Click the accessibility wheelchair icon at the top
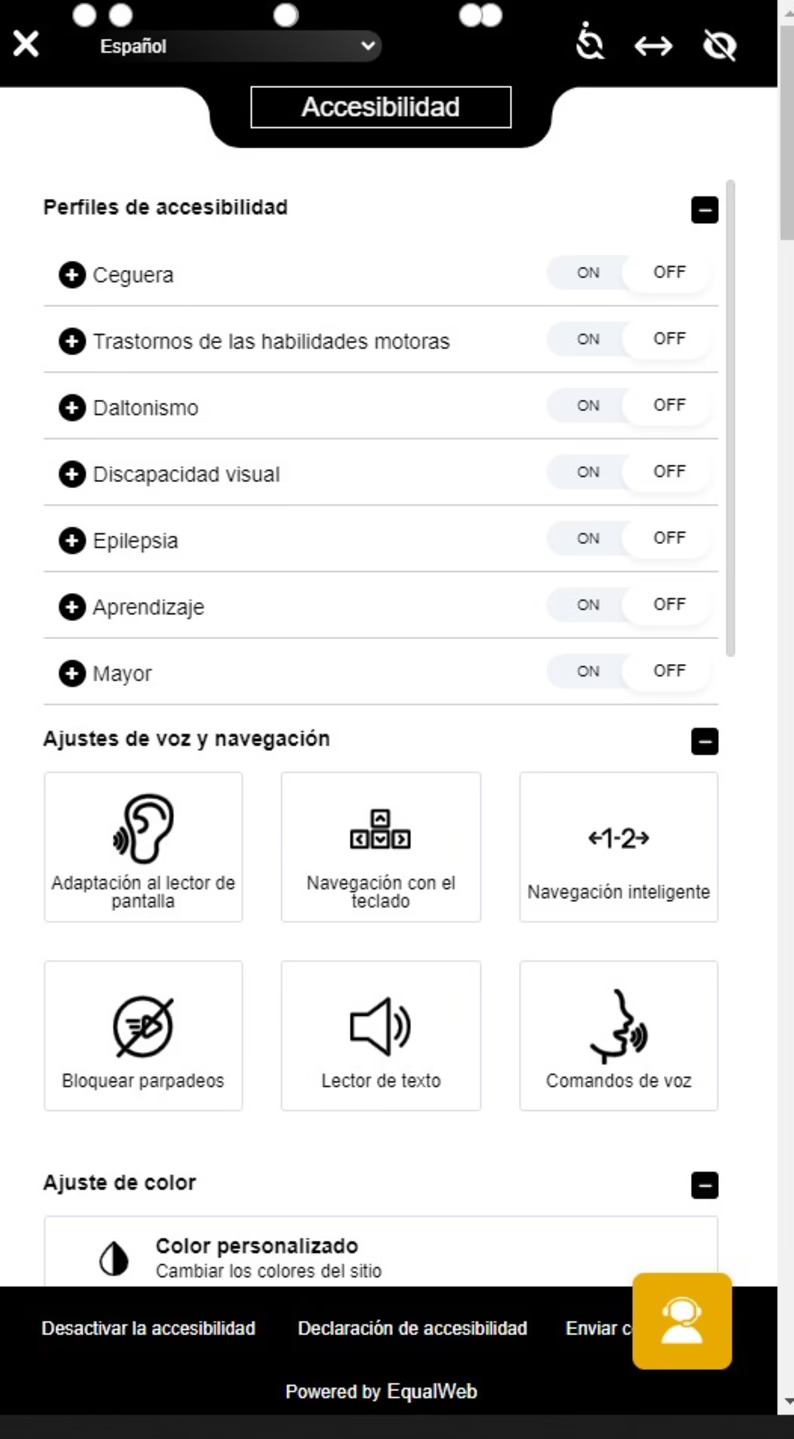The image size is (794, 1439). 589,44
